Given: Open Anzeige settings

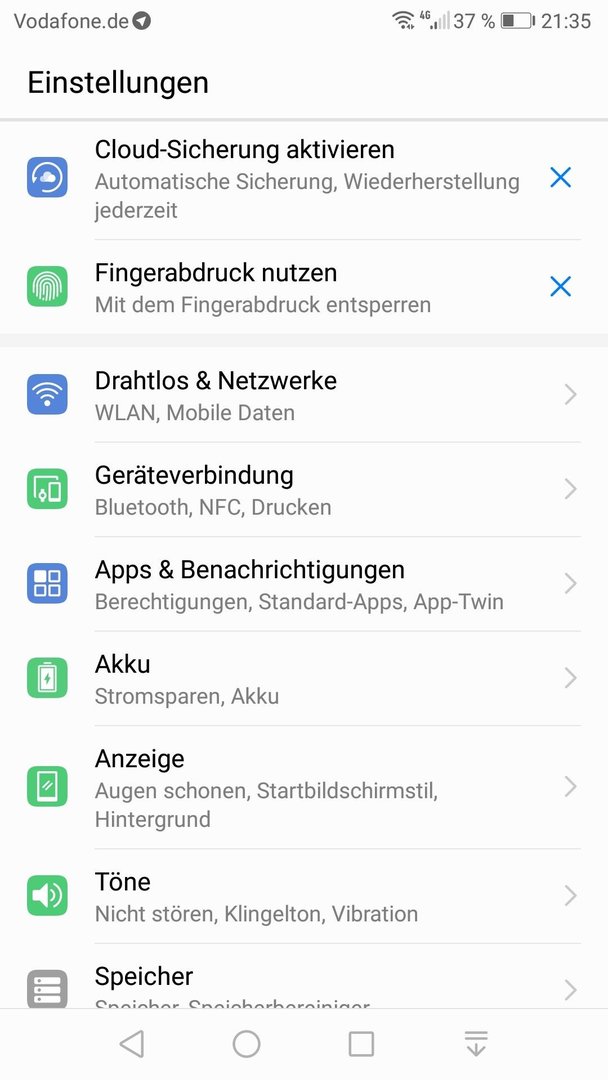Looking at the screenshot, I should [x=304, y=787].
